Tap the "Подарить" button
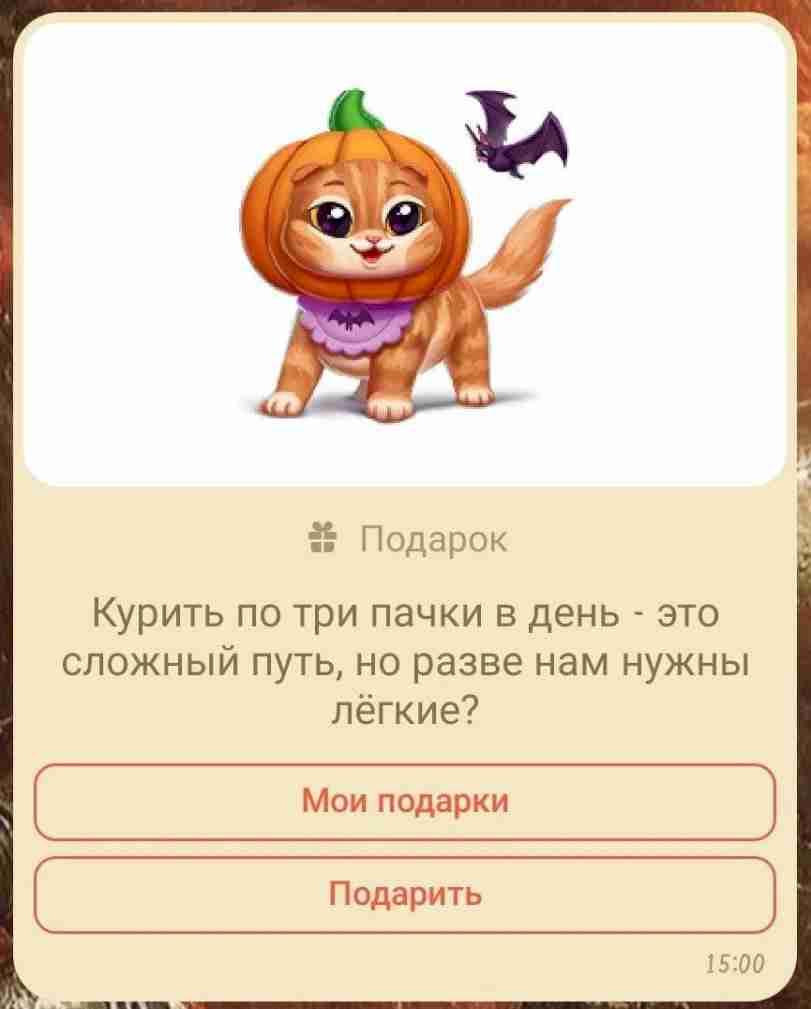Viewport: 811px width, 1009px height. click(x=405, y=894)
